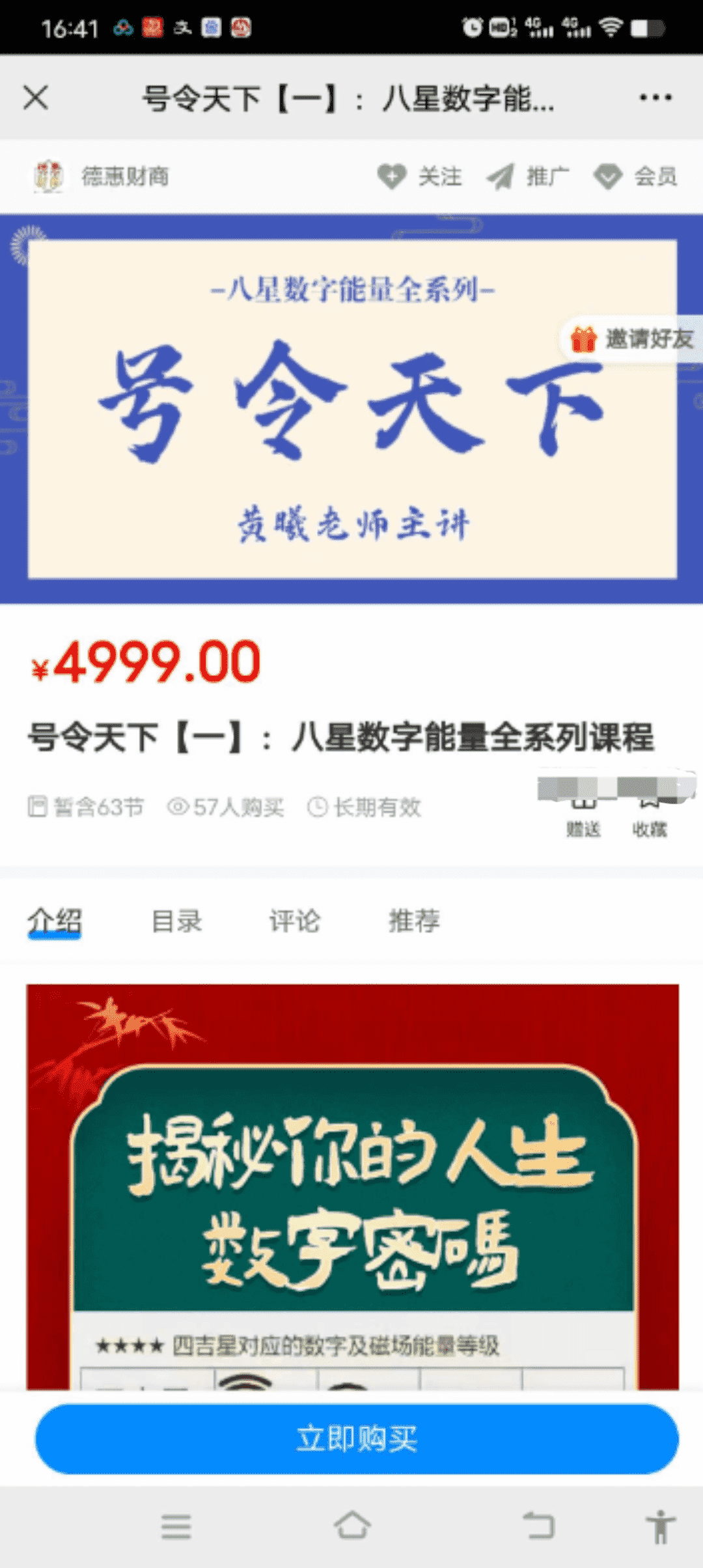
Task: Go back using the system back button
Action: (539, 1526)
